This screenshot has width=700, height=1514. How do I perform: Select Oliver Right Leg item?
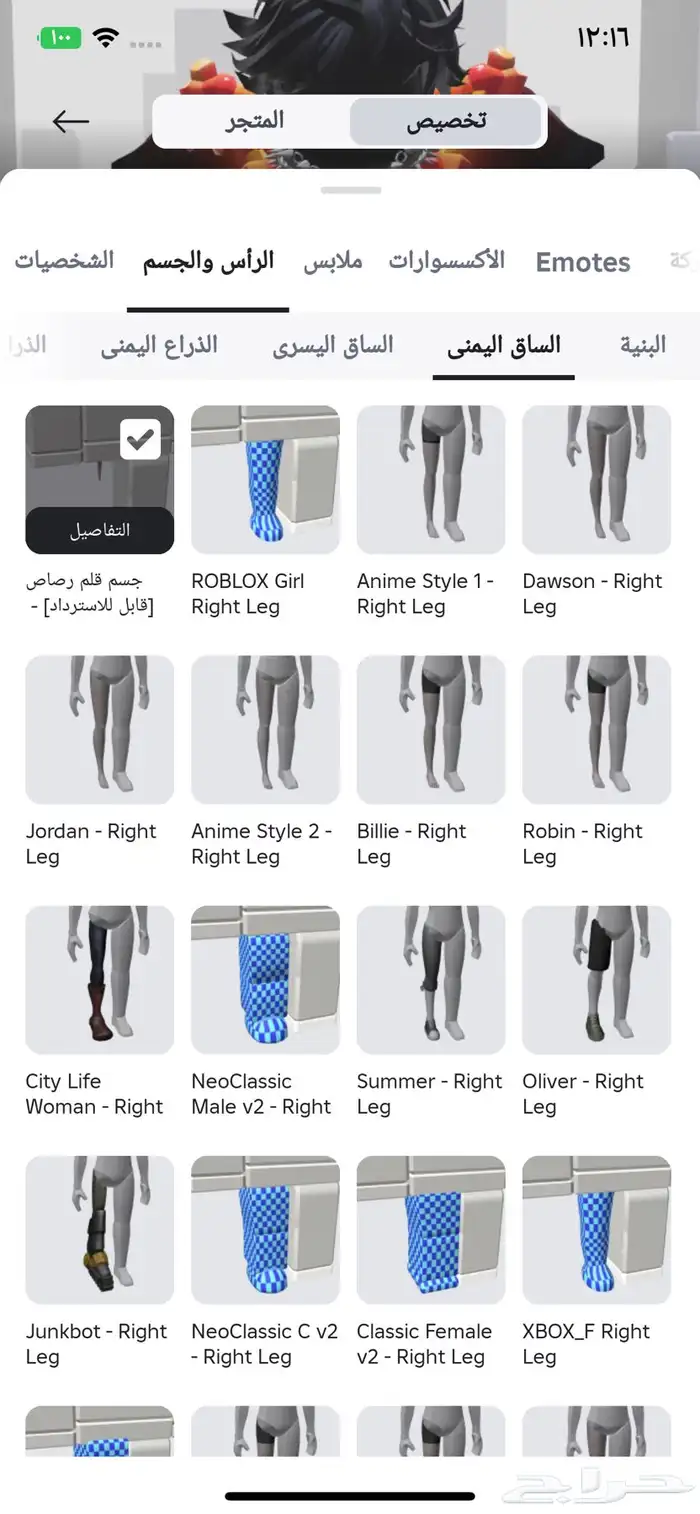click(596, 979)
